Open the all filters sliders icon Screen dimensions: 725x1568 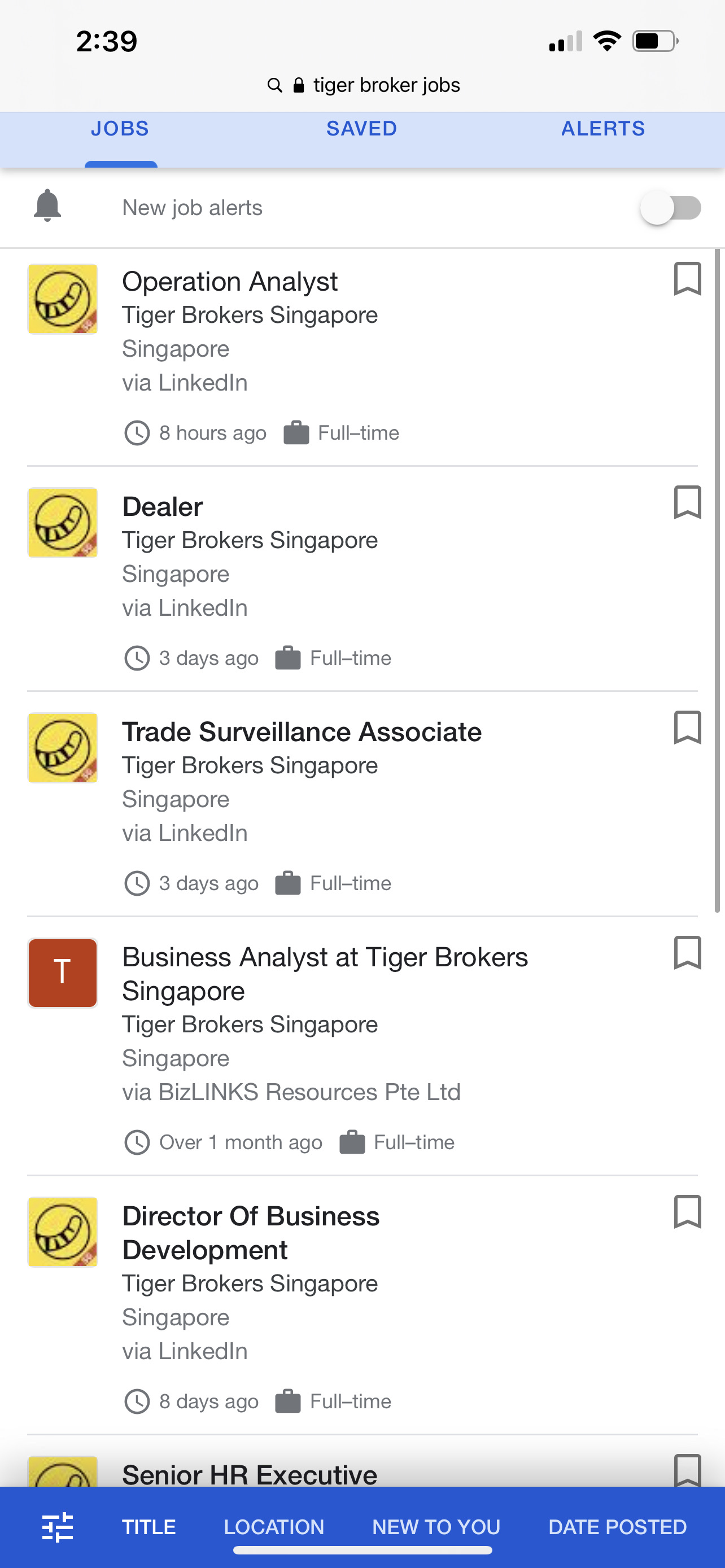point(58,1527)
